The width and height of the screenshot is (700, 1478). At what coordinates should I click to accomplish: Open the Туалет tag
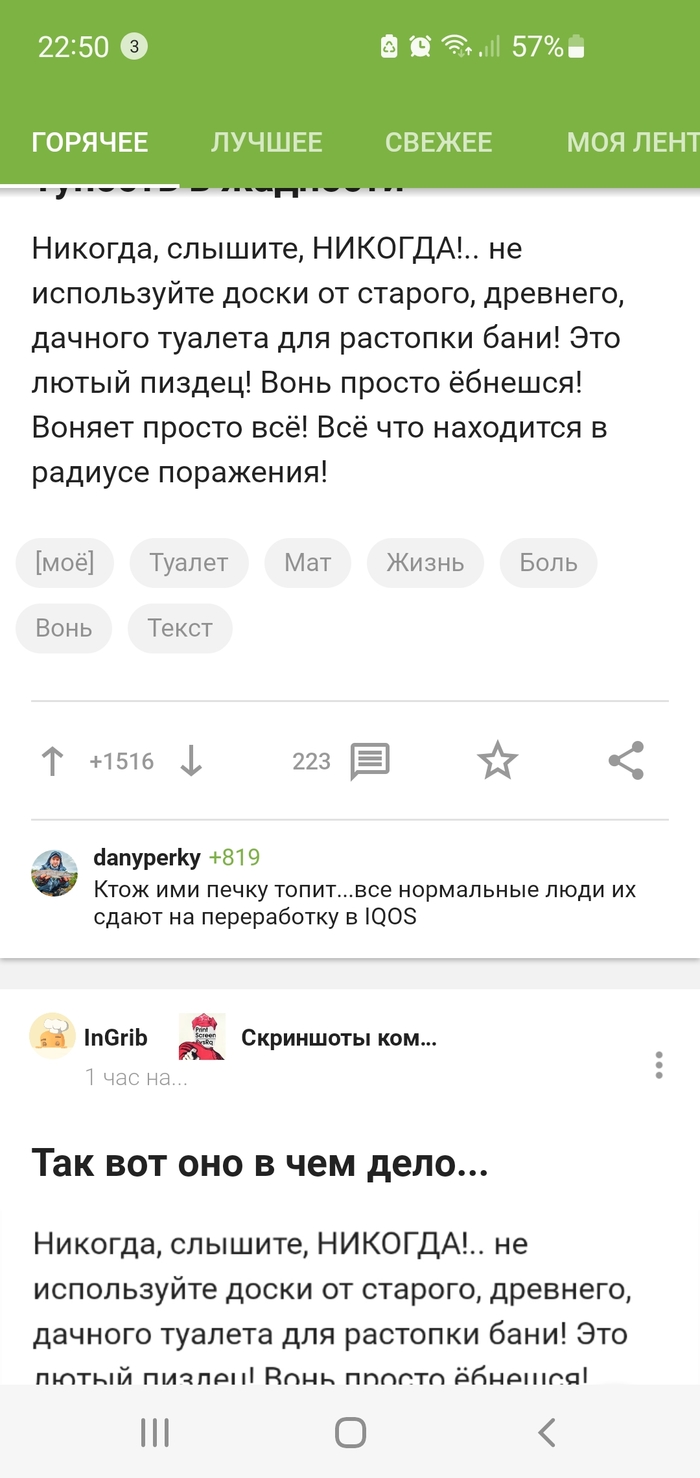tap(189, 562)
